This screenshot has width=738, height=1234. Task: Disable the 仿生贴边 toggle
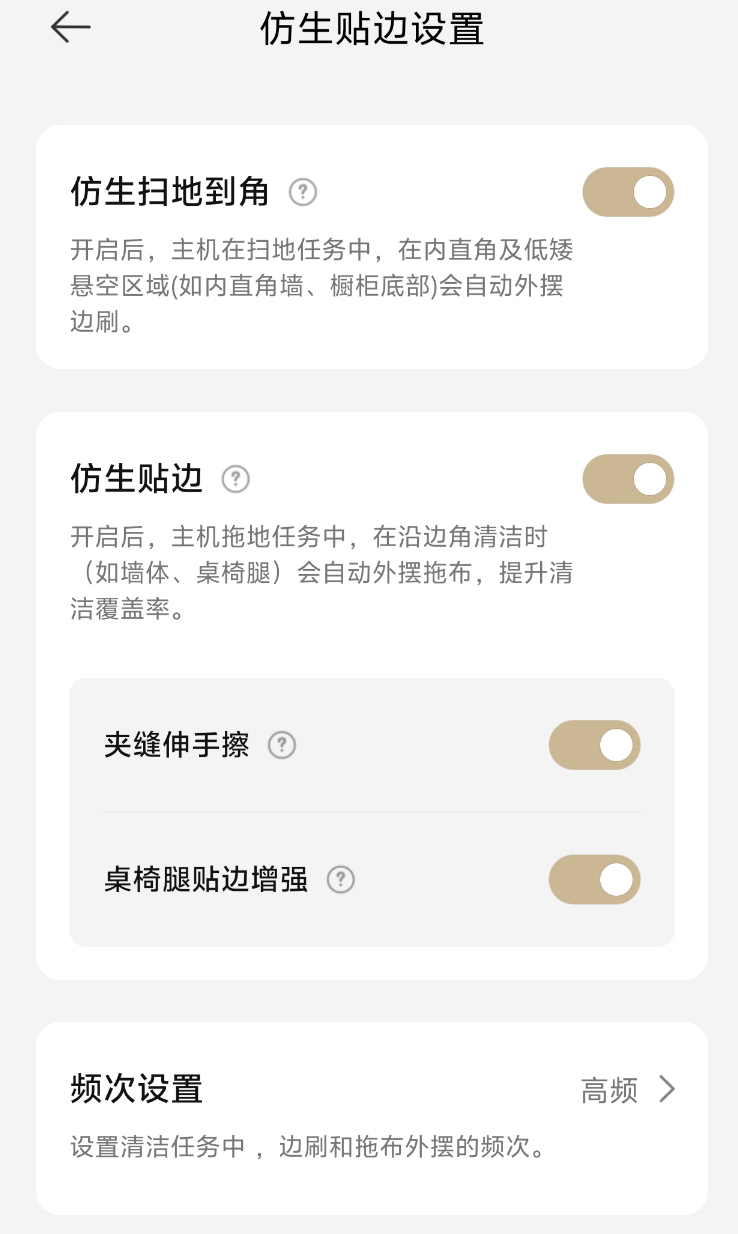click(x=628, y=479)
